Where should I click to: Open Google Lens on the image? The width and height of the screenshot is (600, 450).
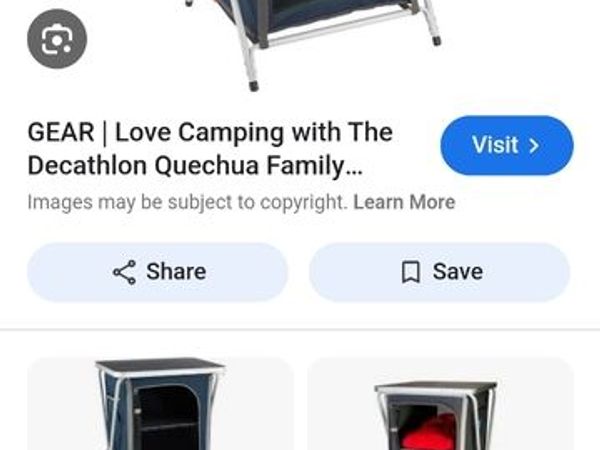pyautogui.click(x=57, y=39)
